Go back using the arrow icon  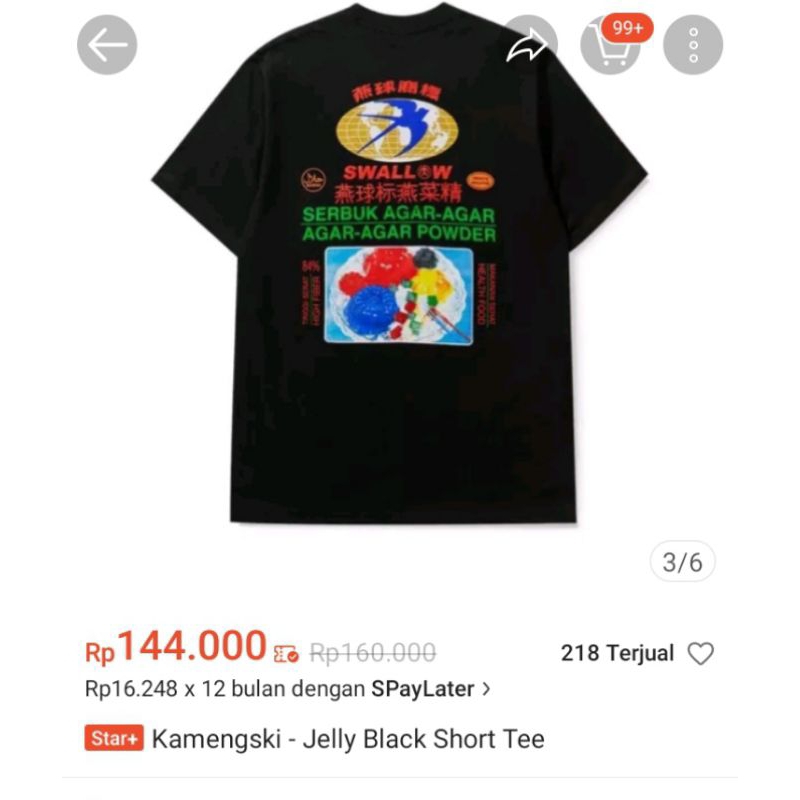pos(107,45)
